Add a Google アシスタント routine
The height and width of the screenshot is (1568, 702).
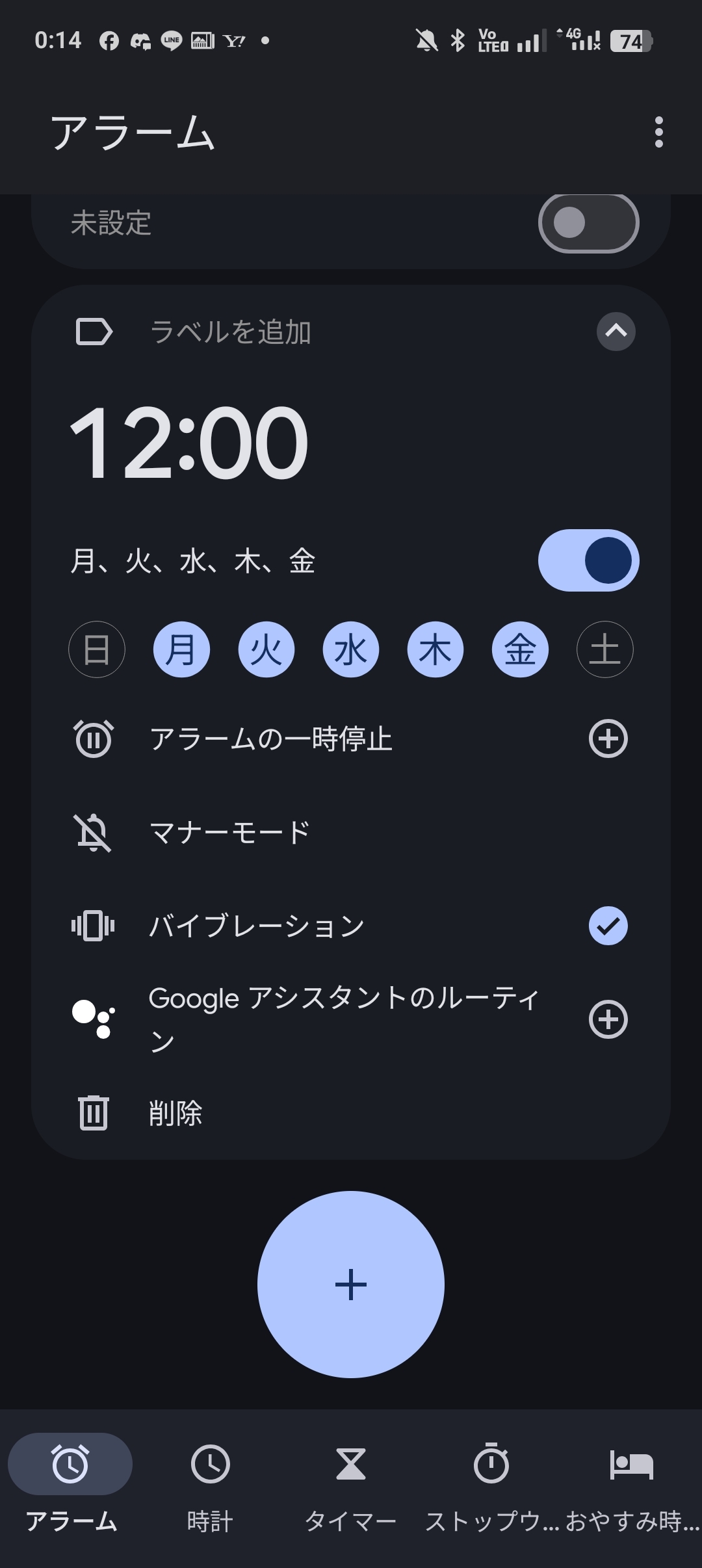pos(608,1019)
